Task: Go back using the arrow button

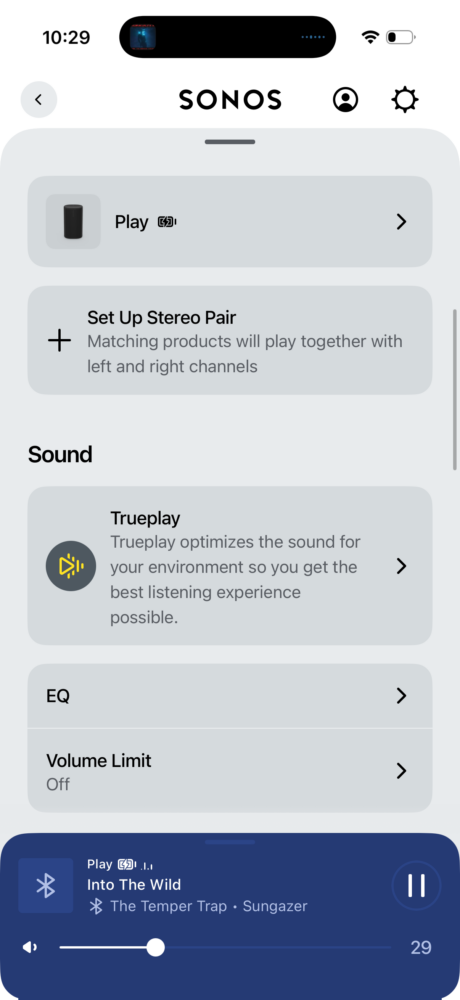Action: [x=39, y=99]
